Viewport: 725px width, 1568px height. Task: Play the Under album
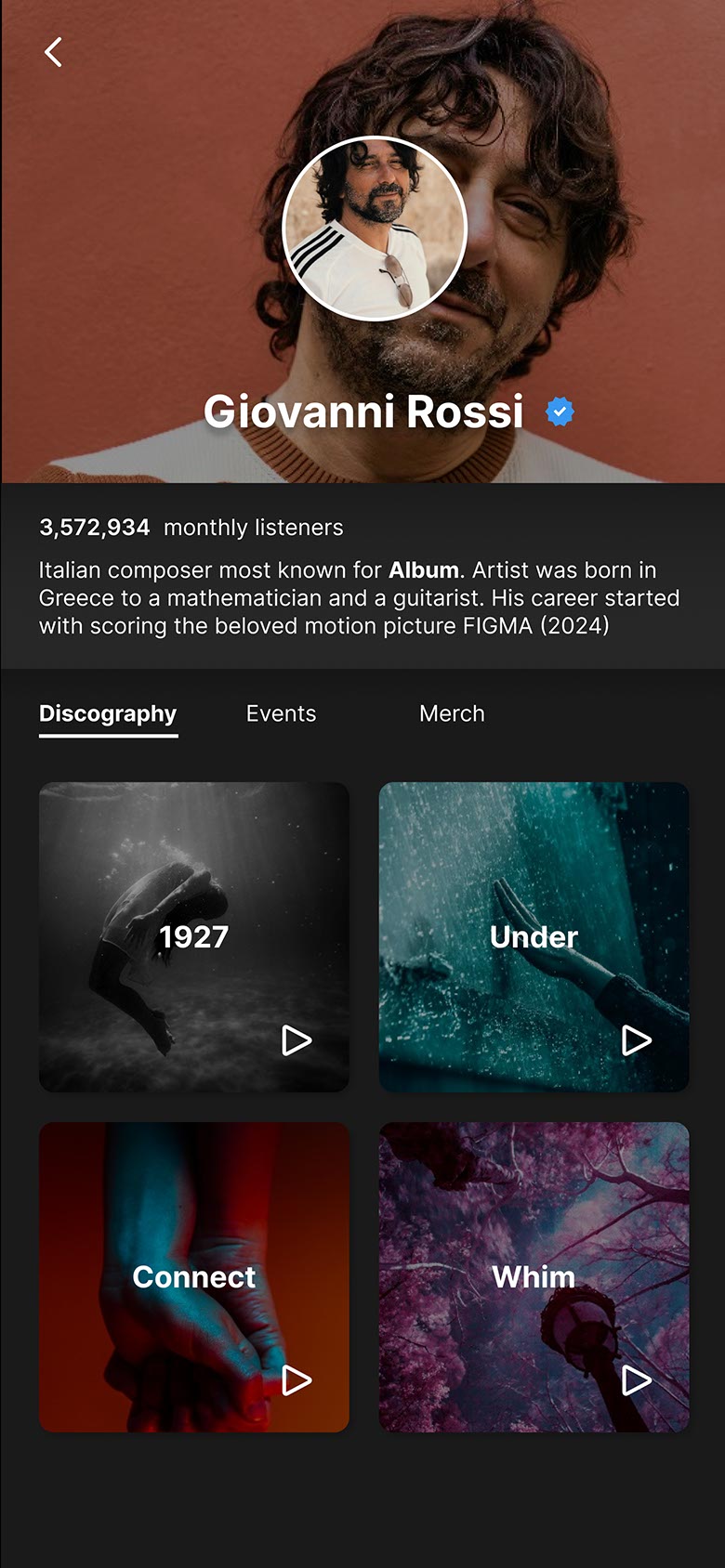pos(637,1040)
